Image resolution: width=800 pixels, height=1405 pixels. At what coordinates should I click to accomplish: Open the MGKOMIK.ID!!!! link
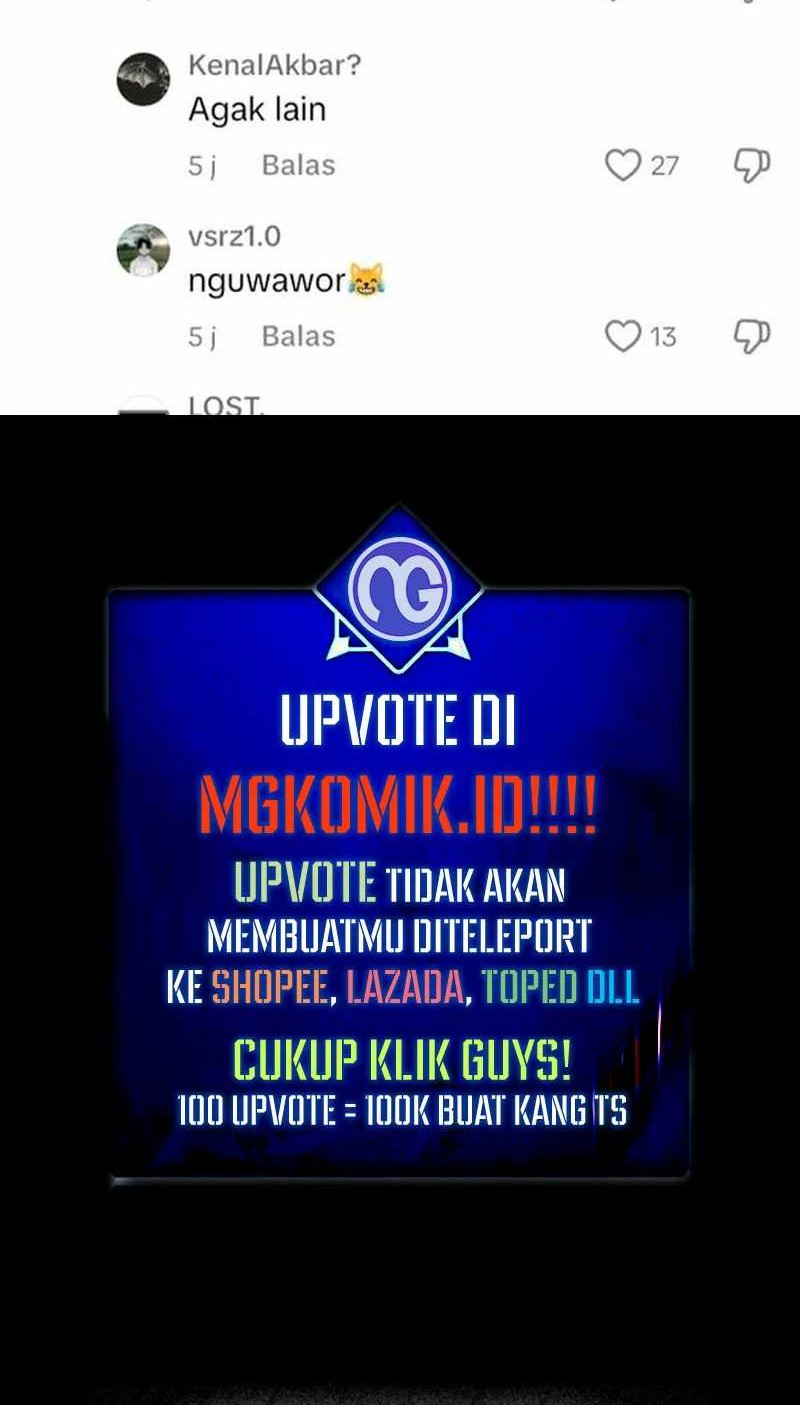399,800
